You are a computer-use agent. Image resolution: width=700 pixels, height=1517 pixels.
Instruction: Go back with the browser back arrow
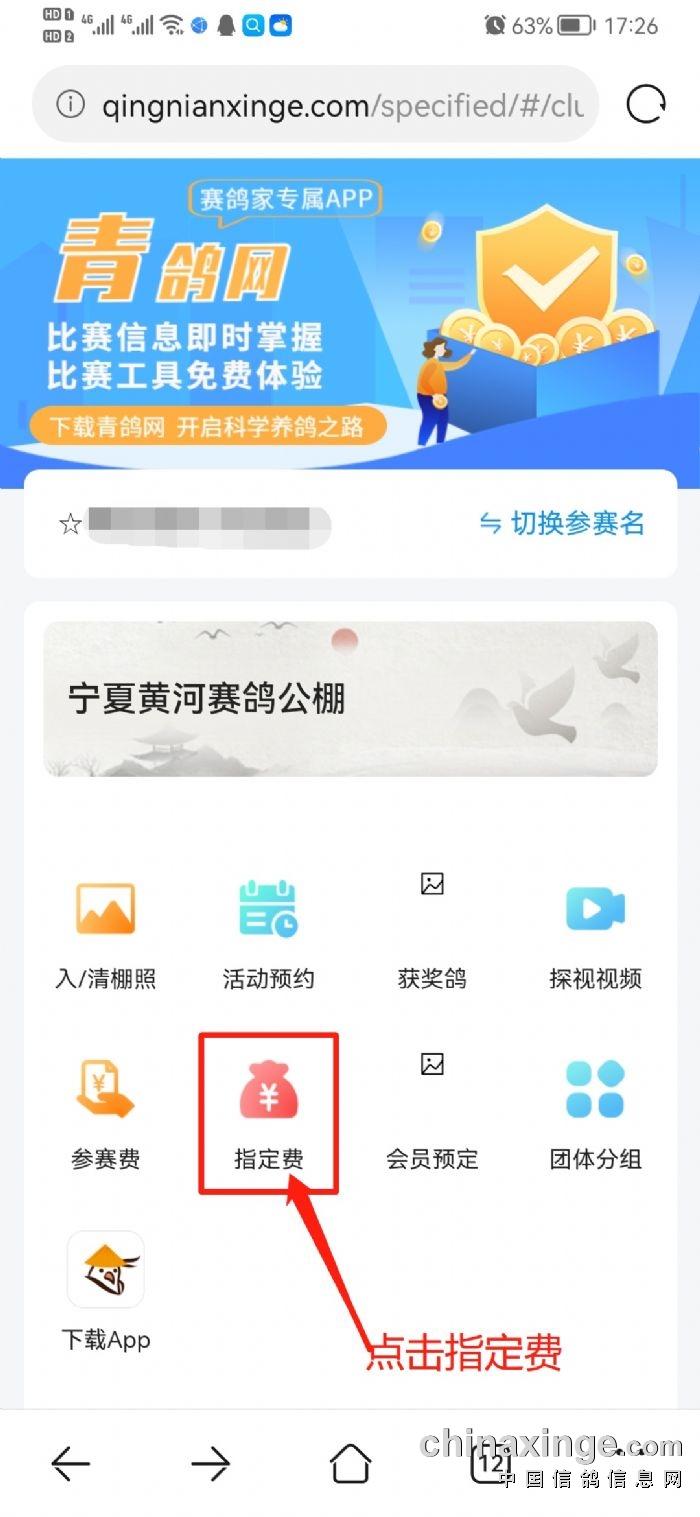coord(70,1464)
